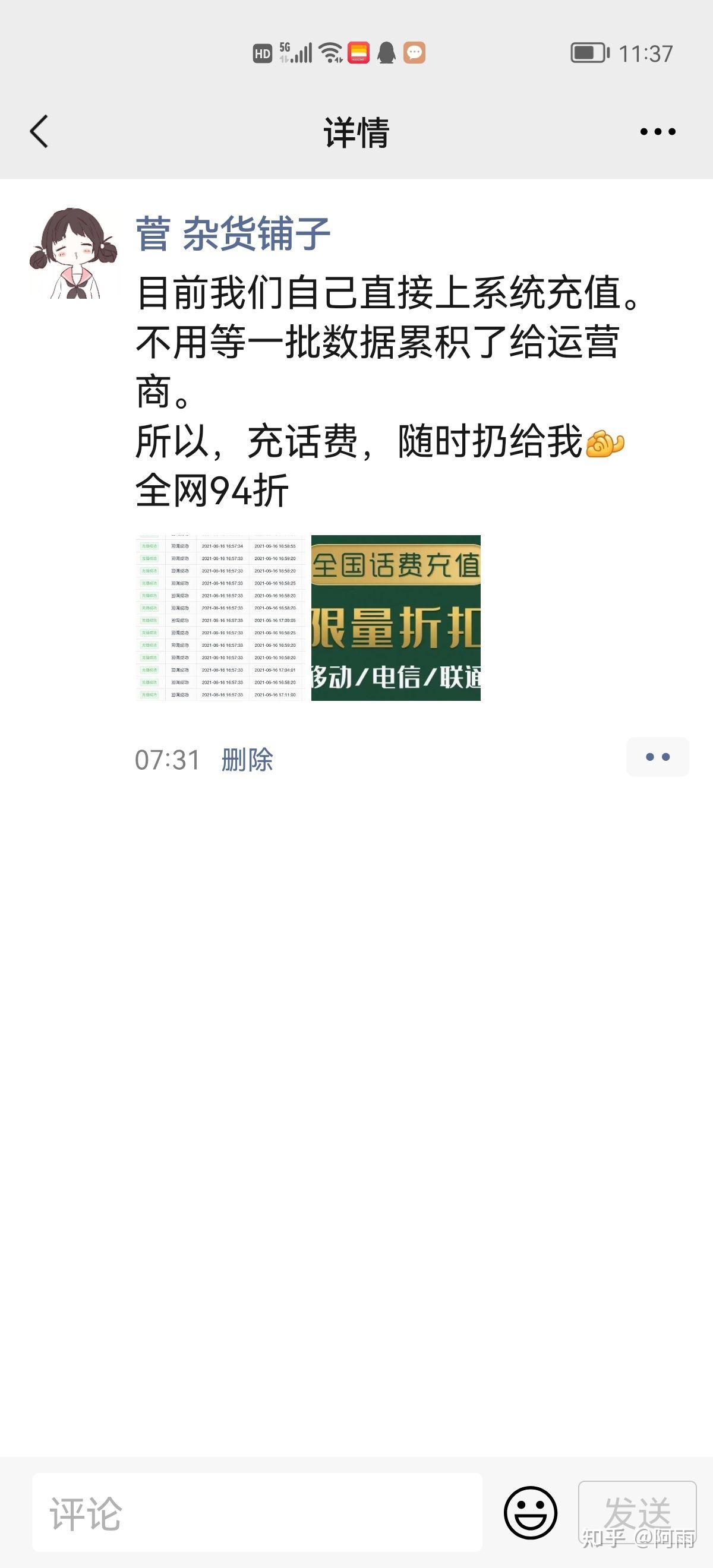Open the three-dot options menu top right
Screen dimensions: 713x1568
[657, 130]
